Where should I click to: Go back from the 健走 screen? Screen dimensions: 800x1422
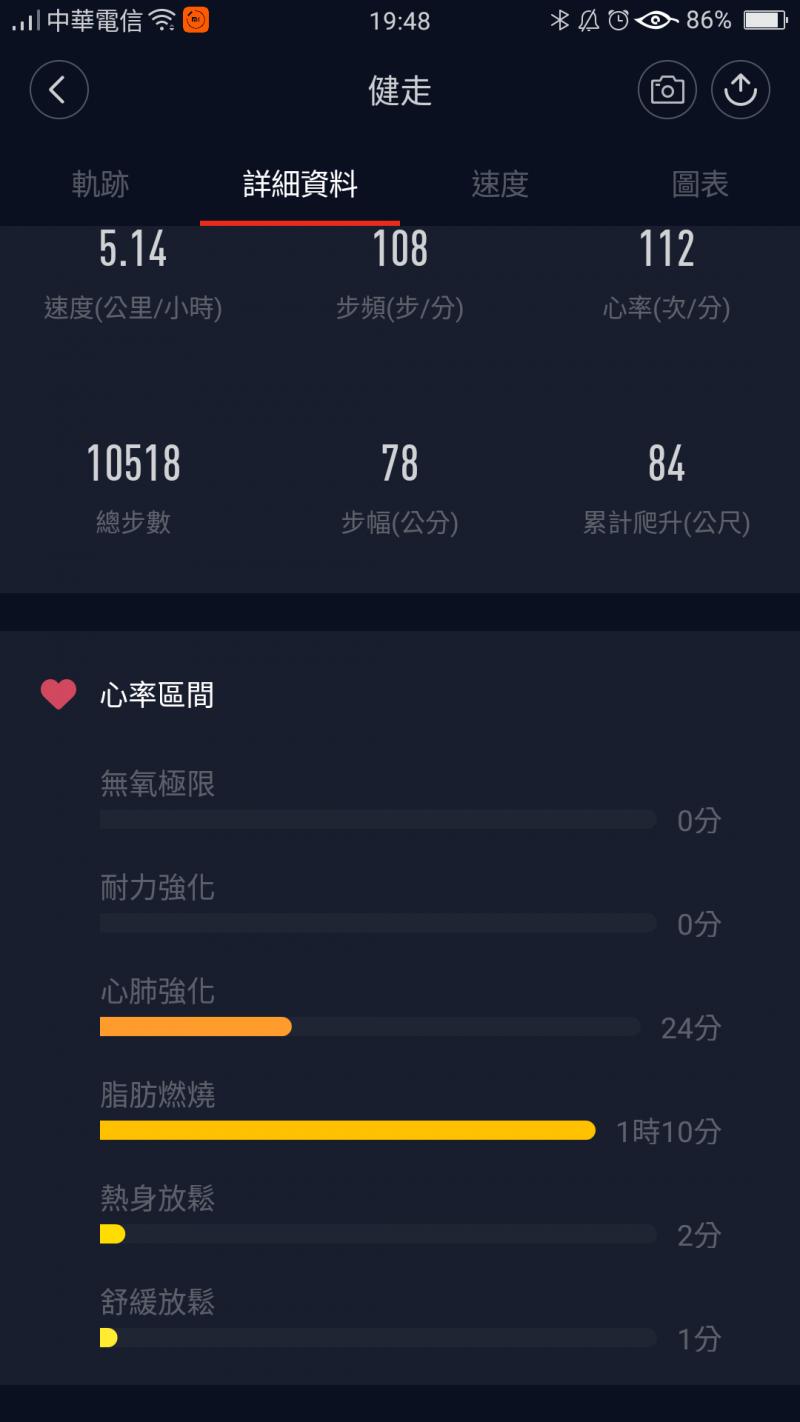click(59, 90)
